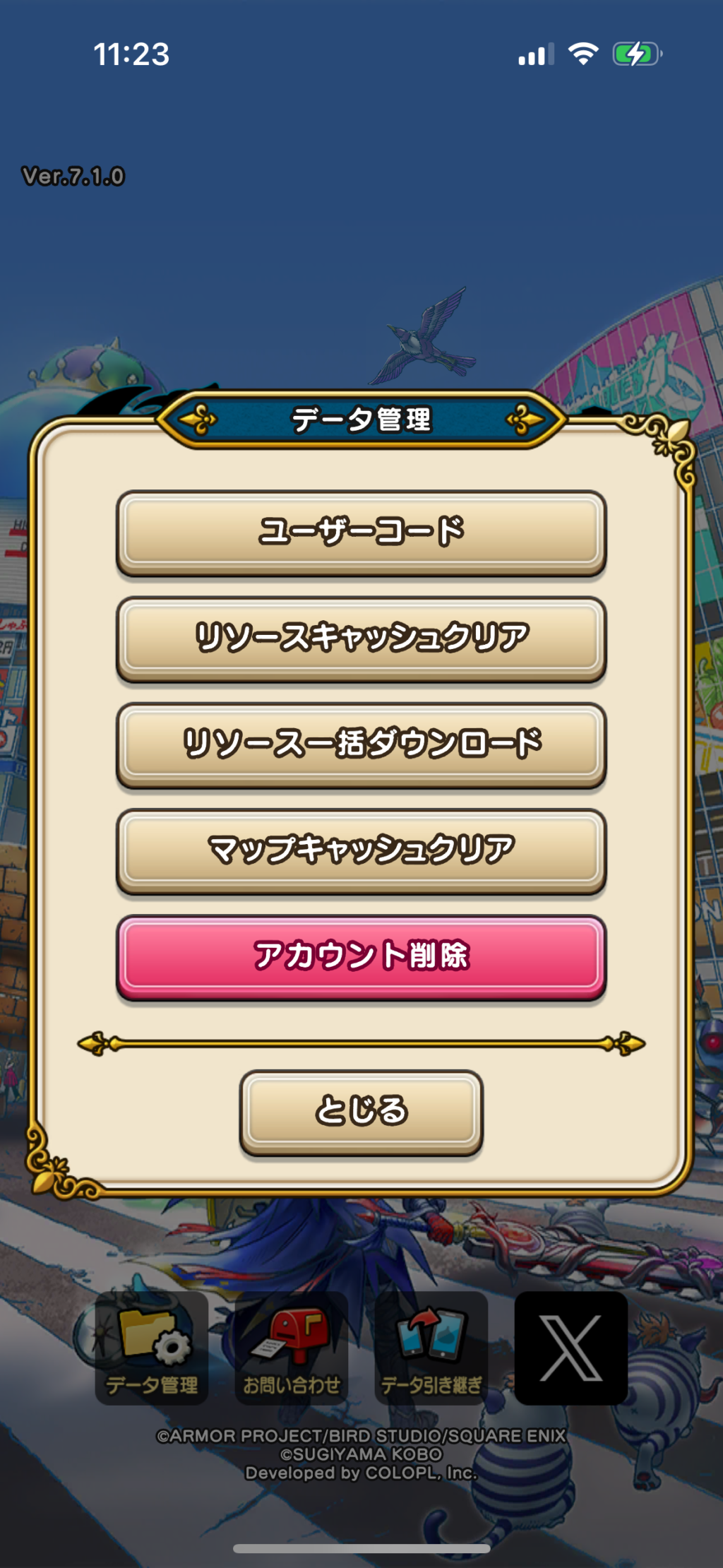Open the データ管理 folder icon
Viewport: 723px width, 1568px height.
152,1348
